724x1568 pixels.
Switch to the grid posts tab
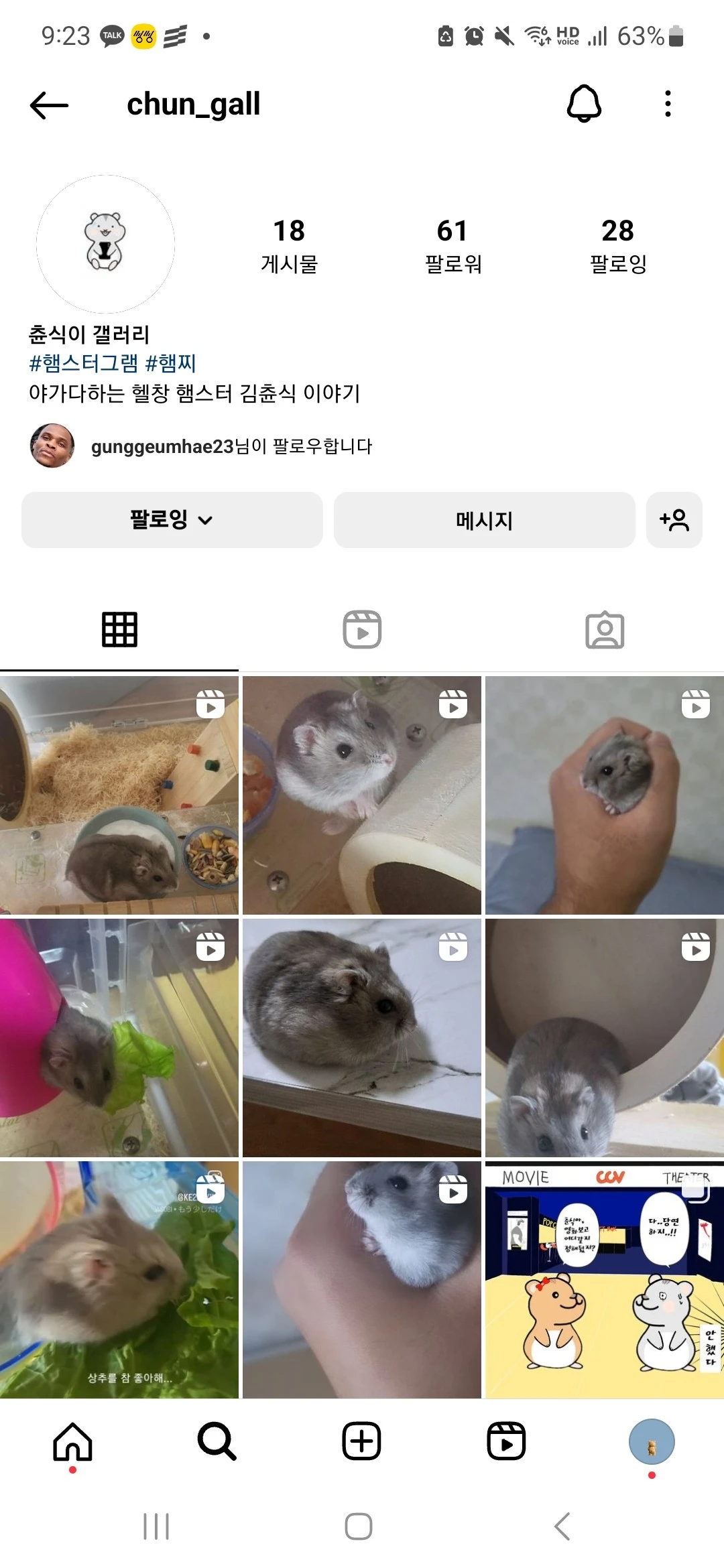point(121,629)
